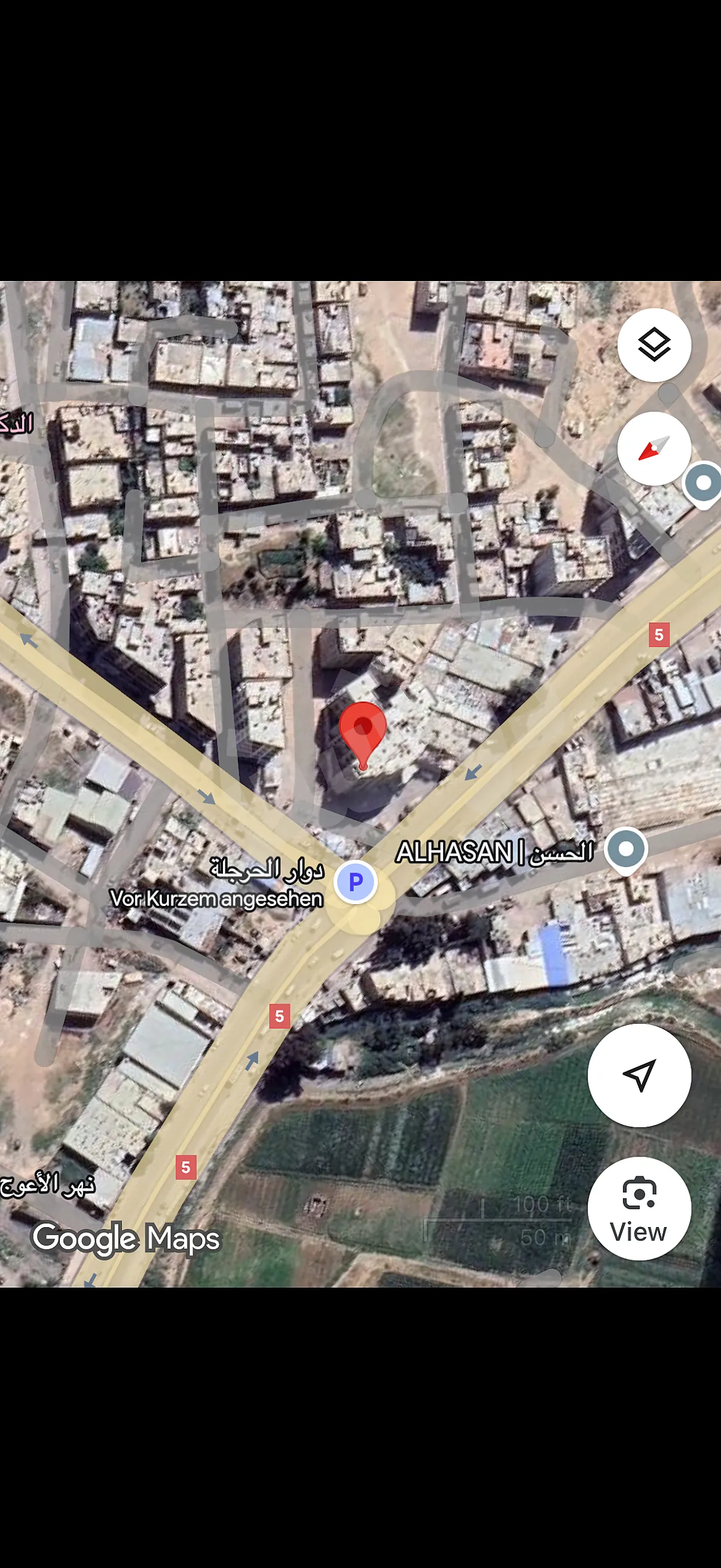Open the map layers button
The width and height of the screenshot is (721, 1568).
click(653, 345)
